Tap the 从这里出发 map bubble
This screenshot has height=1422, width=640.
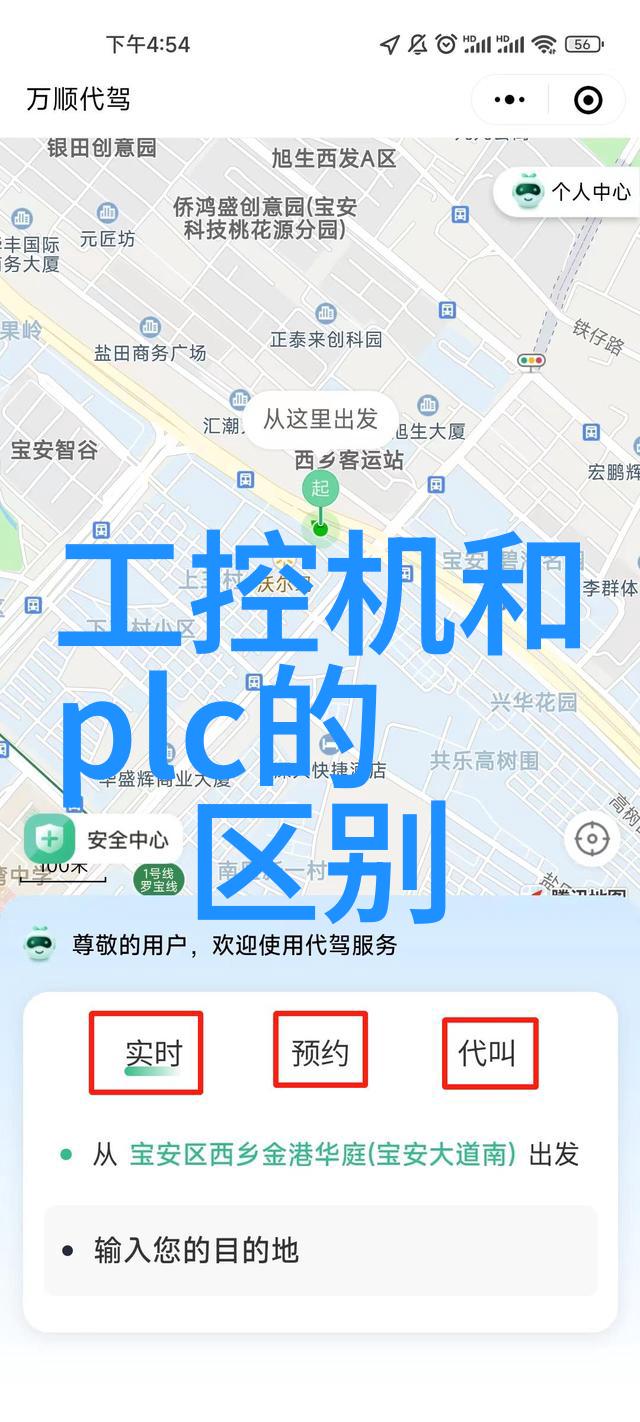tap(320, 419)
